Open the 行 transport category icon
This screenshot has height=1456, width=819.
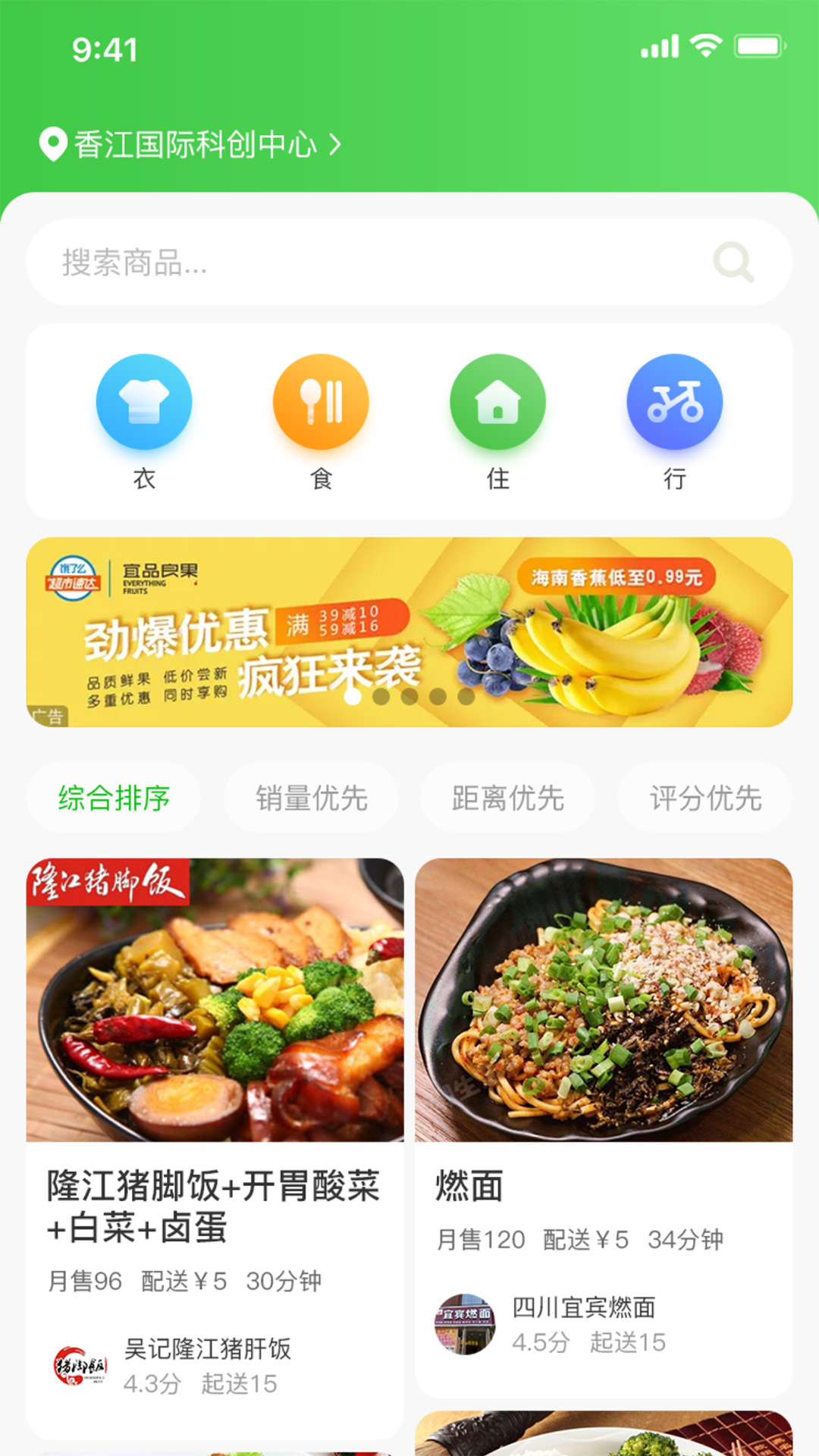[673, 402]
